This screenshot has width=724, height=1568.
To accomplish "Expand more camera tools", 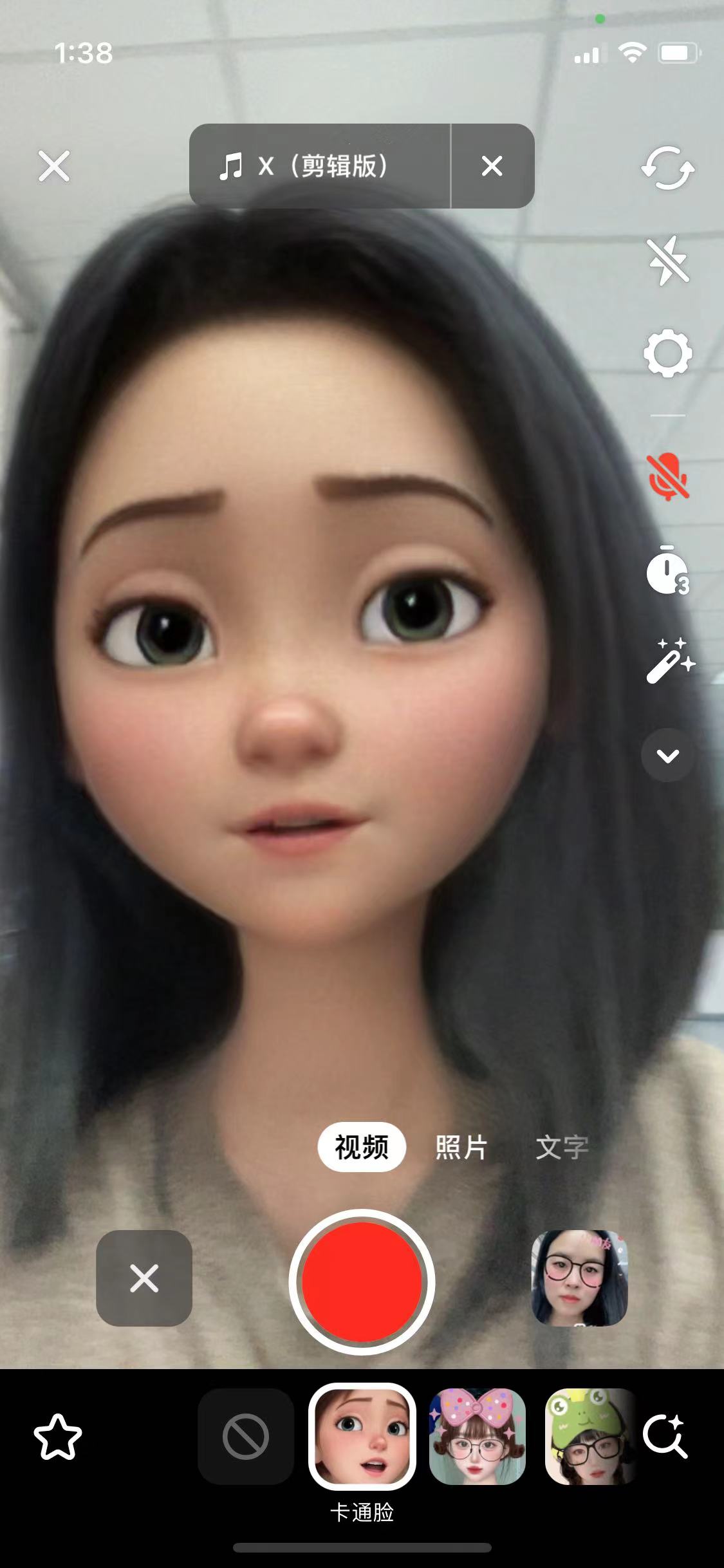I will coord(668,755).
